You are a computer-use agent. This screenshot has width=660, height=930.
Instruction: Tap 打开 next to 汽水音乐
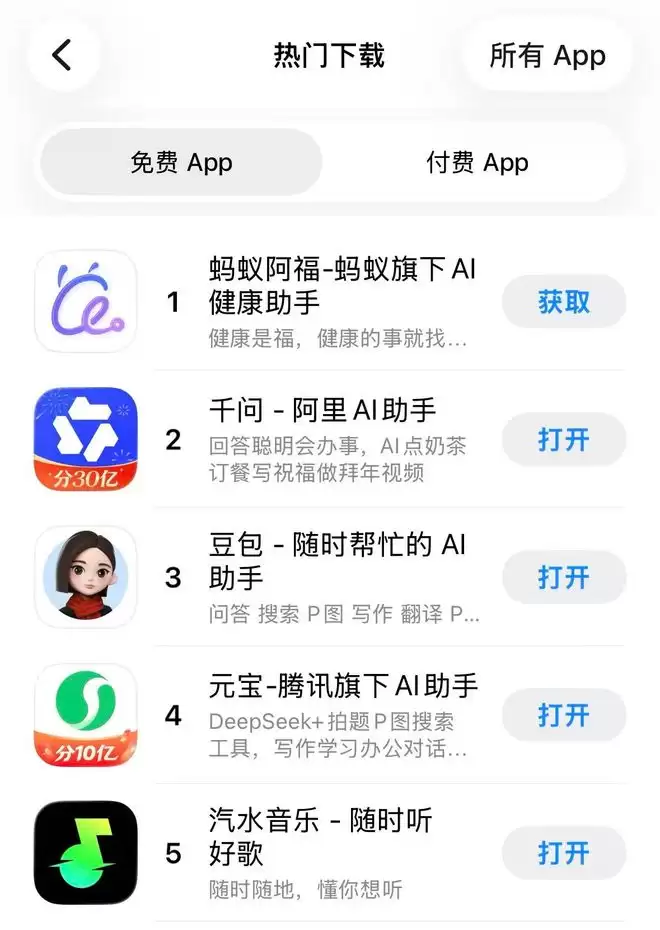564,853
